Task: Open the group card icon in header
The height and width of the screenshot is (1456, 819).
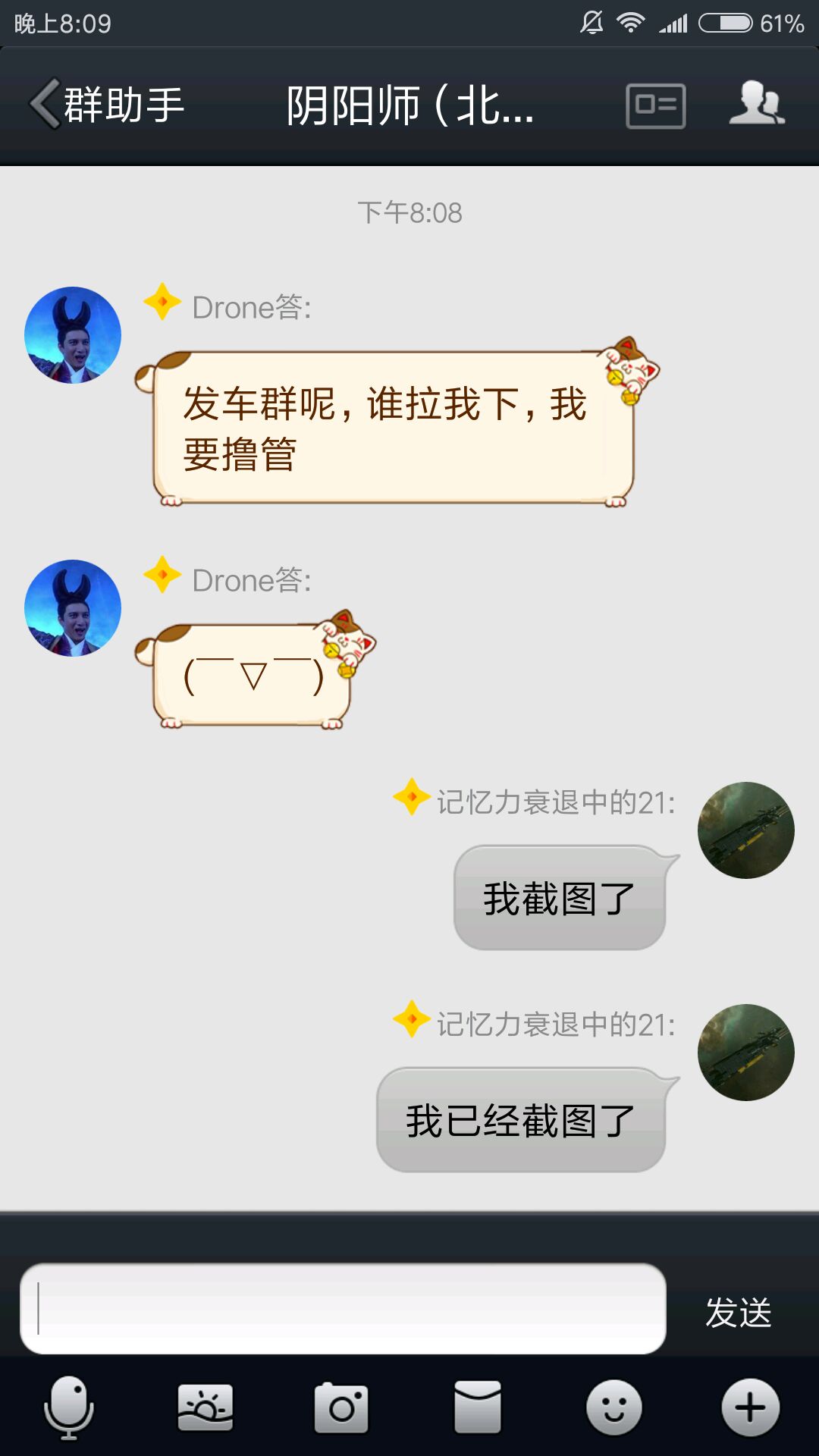Action: click(x=656, y=106)
